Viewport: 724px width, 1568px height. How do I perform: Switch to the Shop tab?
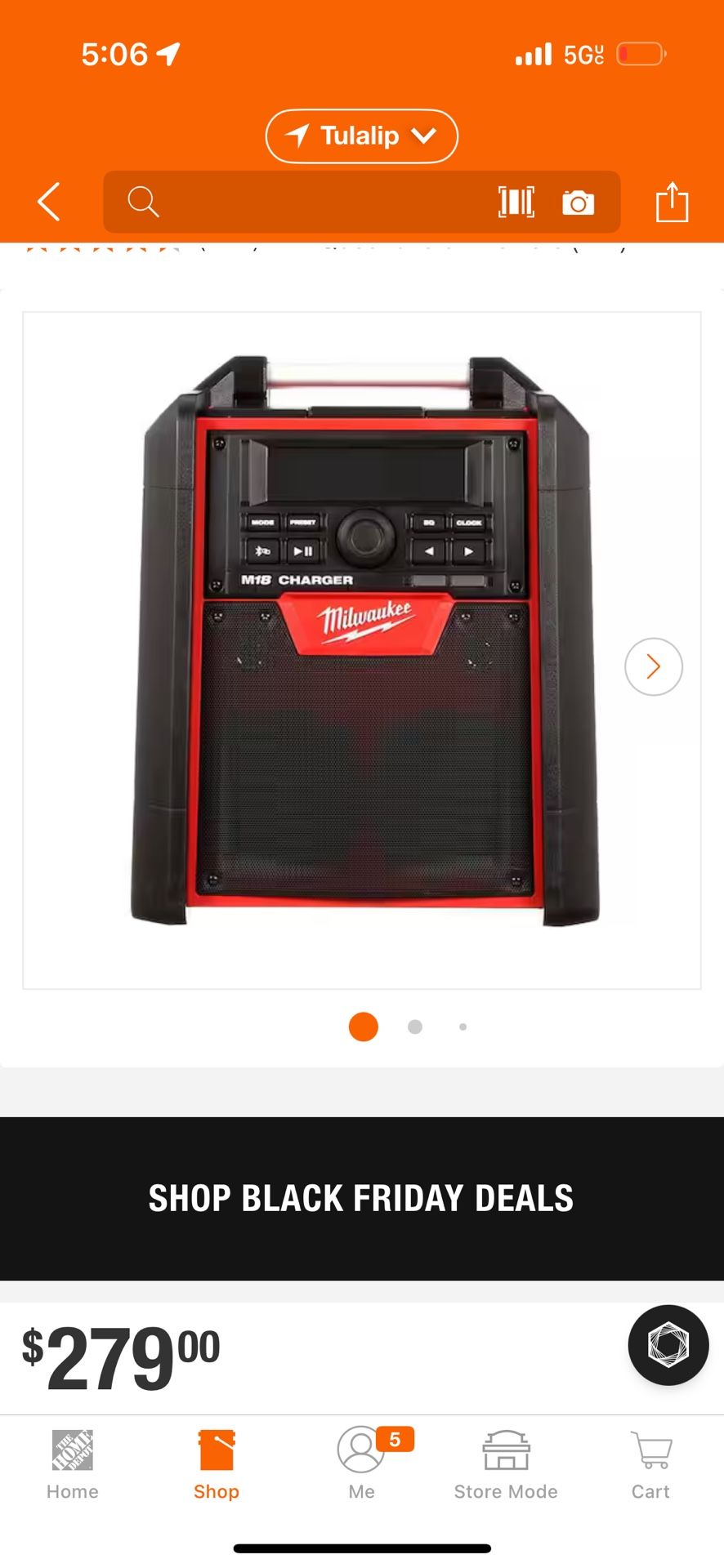click(x=217, y=1465)
